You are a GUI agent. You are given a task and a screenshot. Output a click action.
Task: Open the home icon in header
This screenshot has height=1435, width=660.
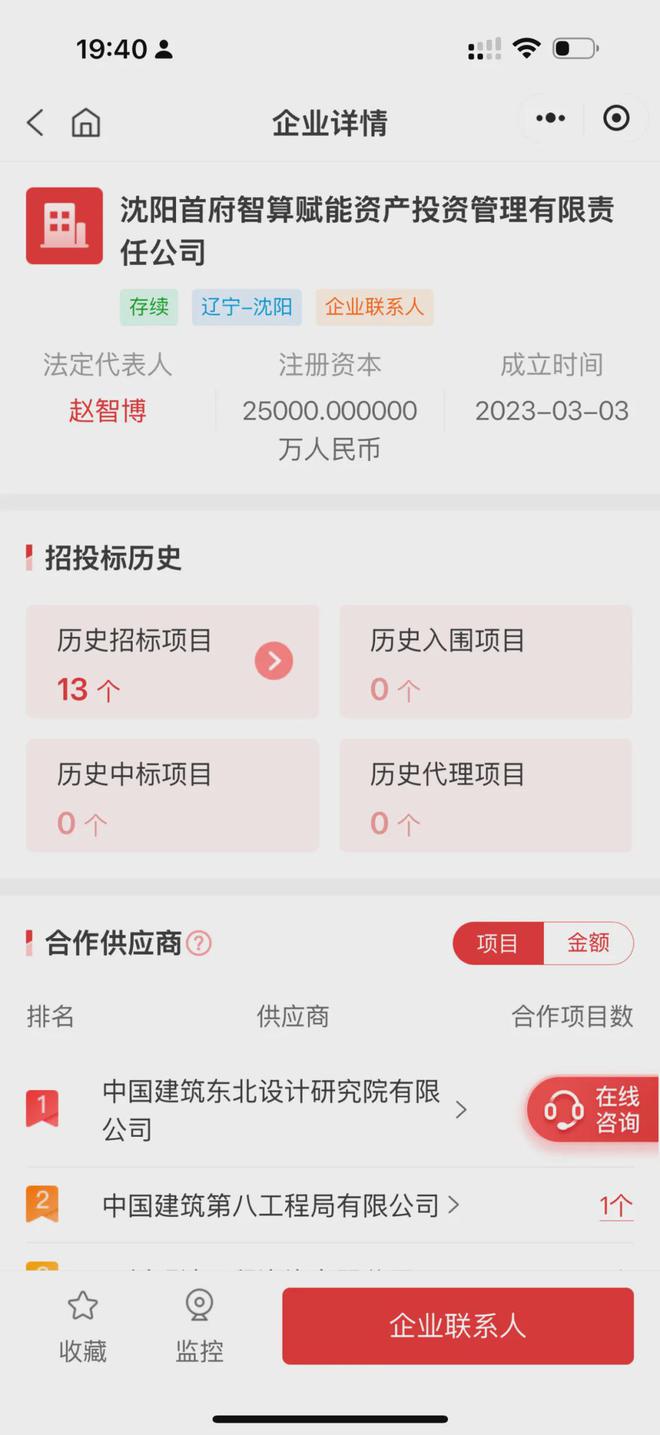click(x=86, y=122)
